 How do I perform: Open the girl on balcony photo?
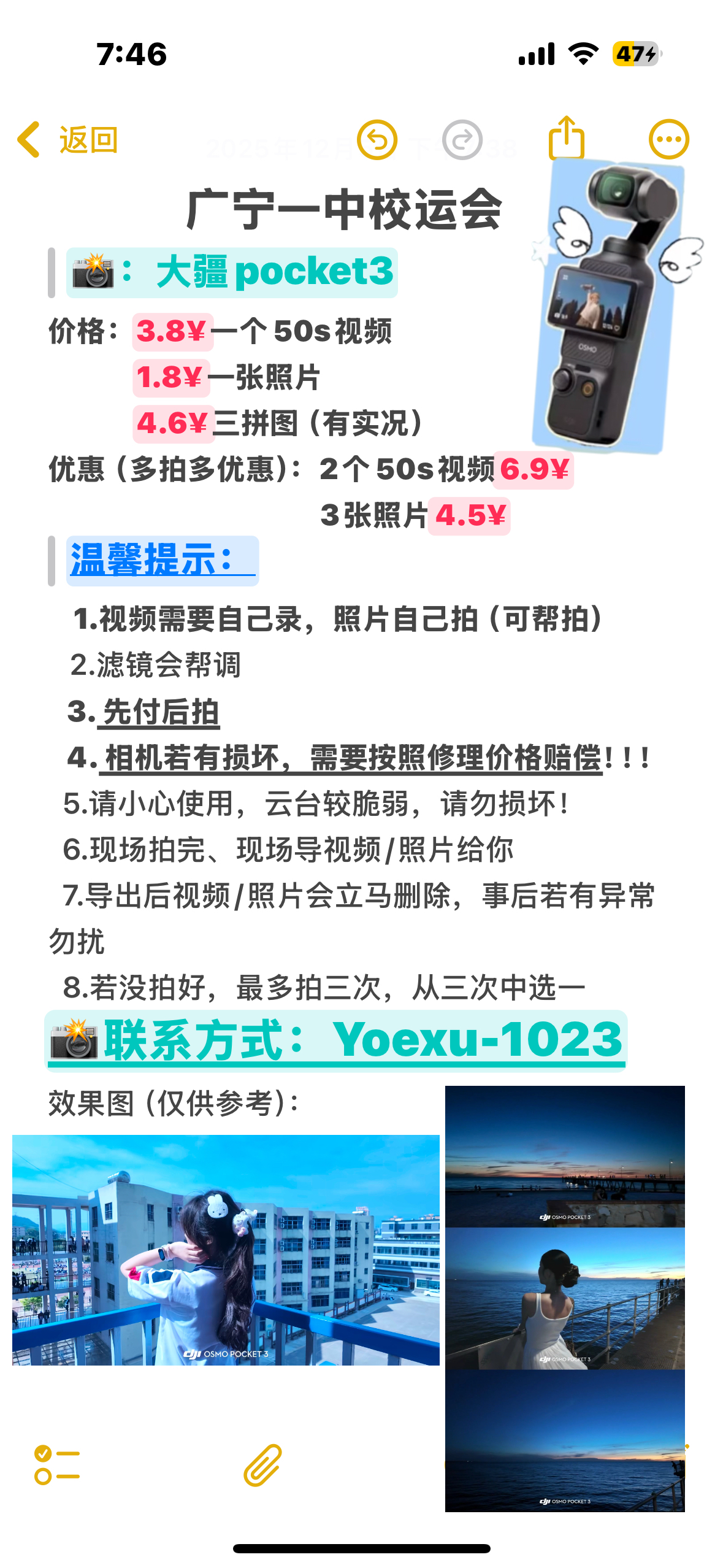(x=226, y=1250)
